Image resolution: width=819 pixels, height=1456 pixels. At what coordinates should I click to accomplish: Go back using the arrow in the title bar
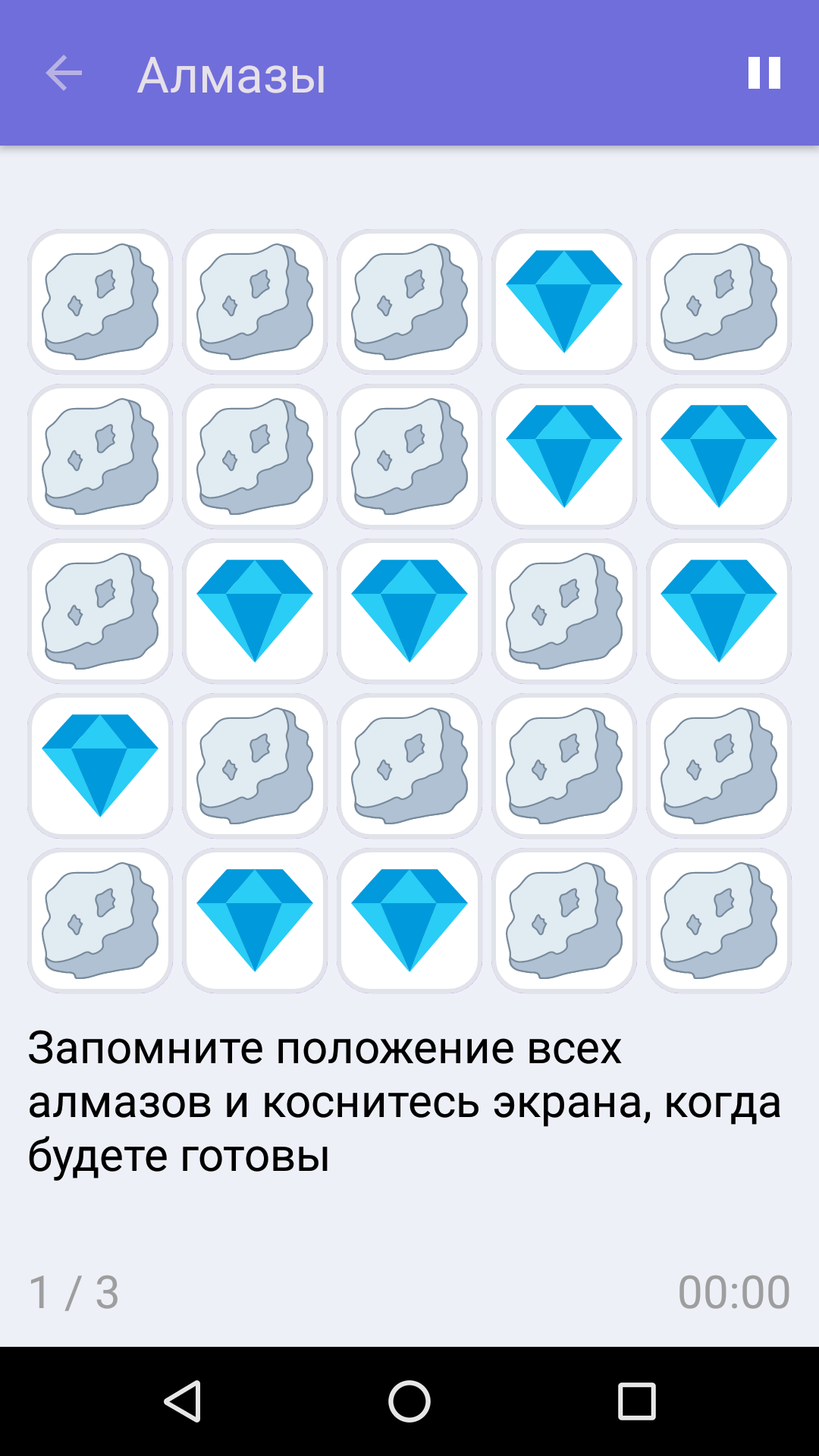[x=61, y=74]
